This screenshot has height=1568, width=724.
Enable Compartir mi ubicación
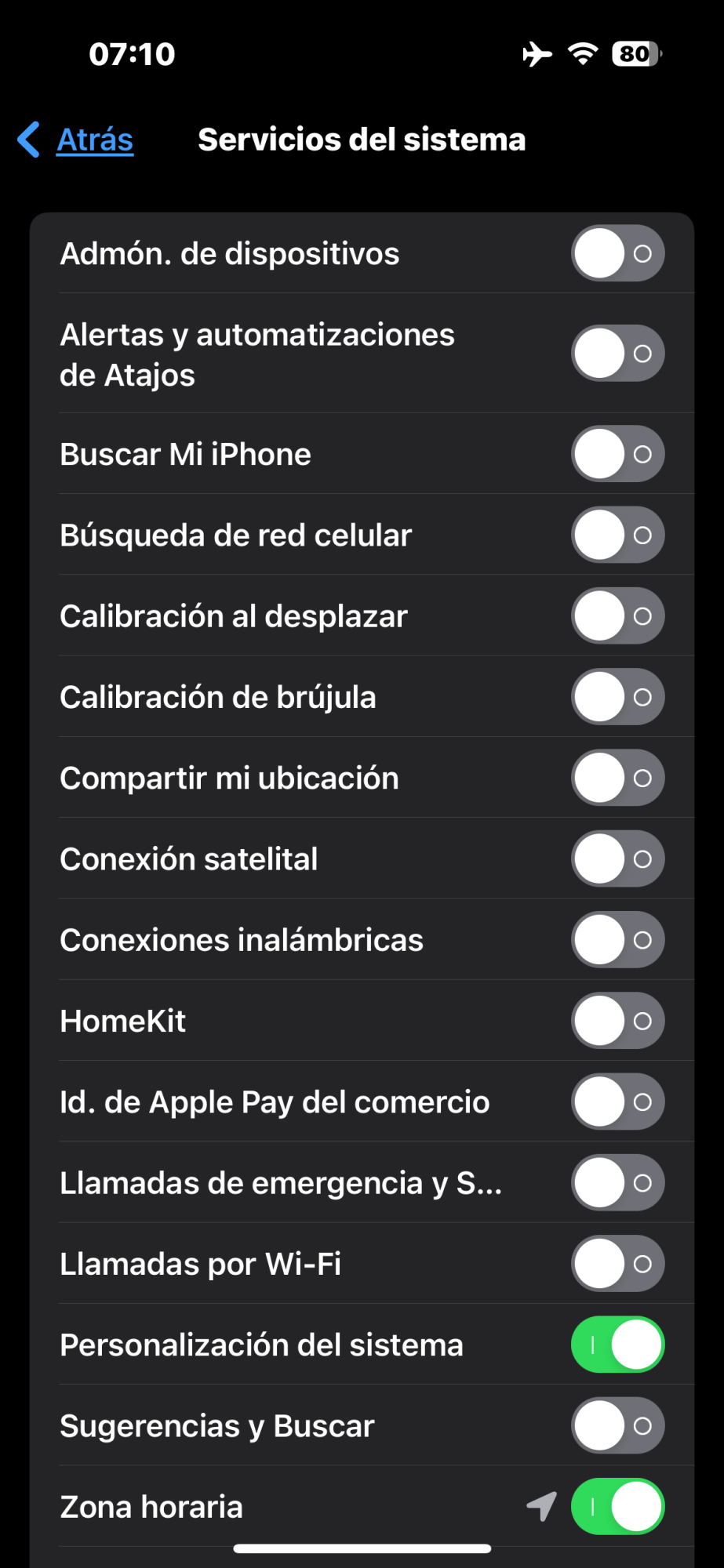tap(617, 778)
